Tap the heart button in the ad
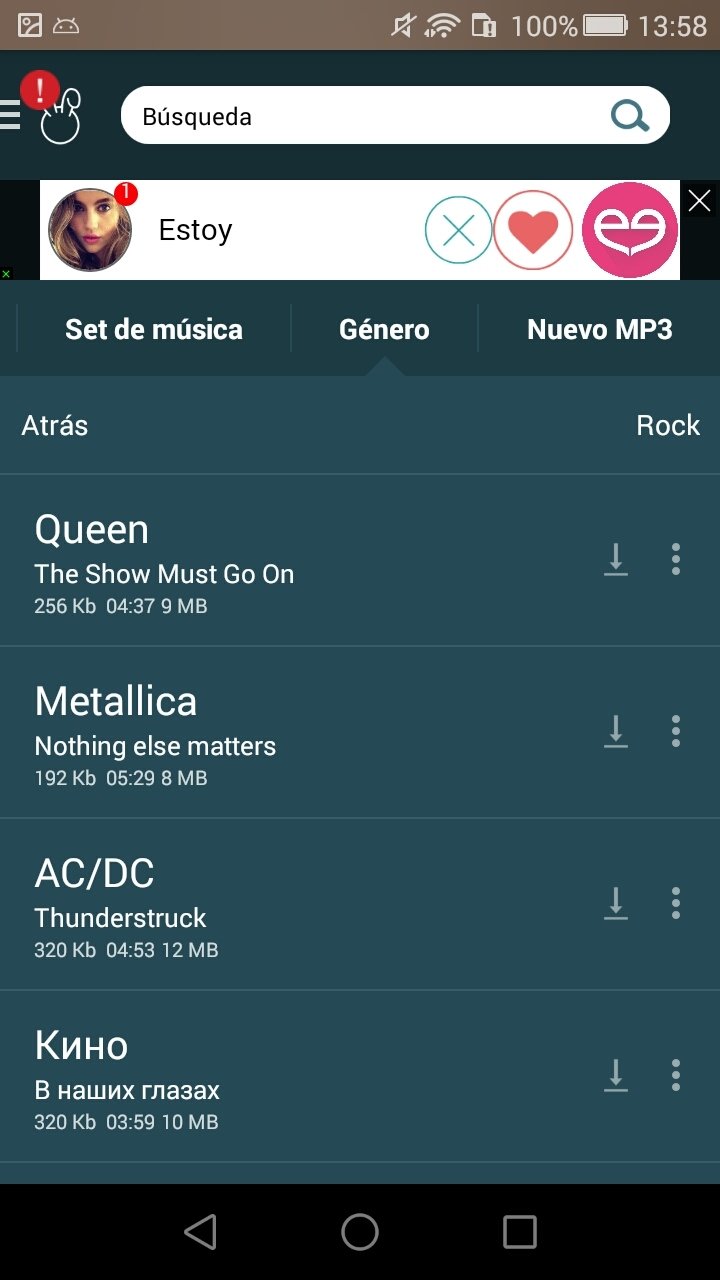720x1280 pixels. [533, 230]
